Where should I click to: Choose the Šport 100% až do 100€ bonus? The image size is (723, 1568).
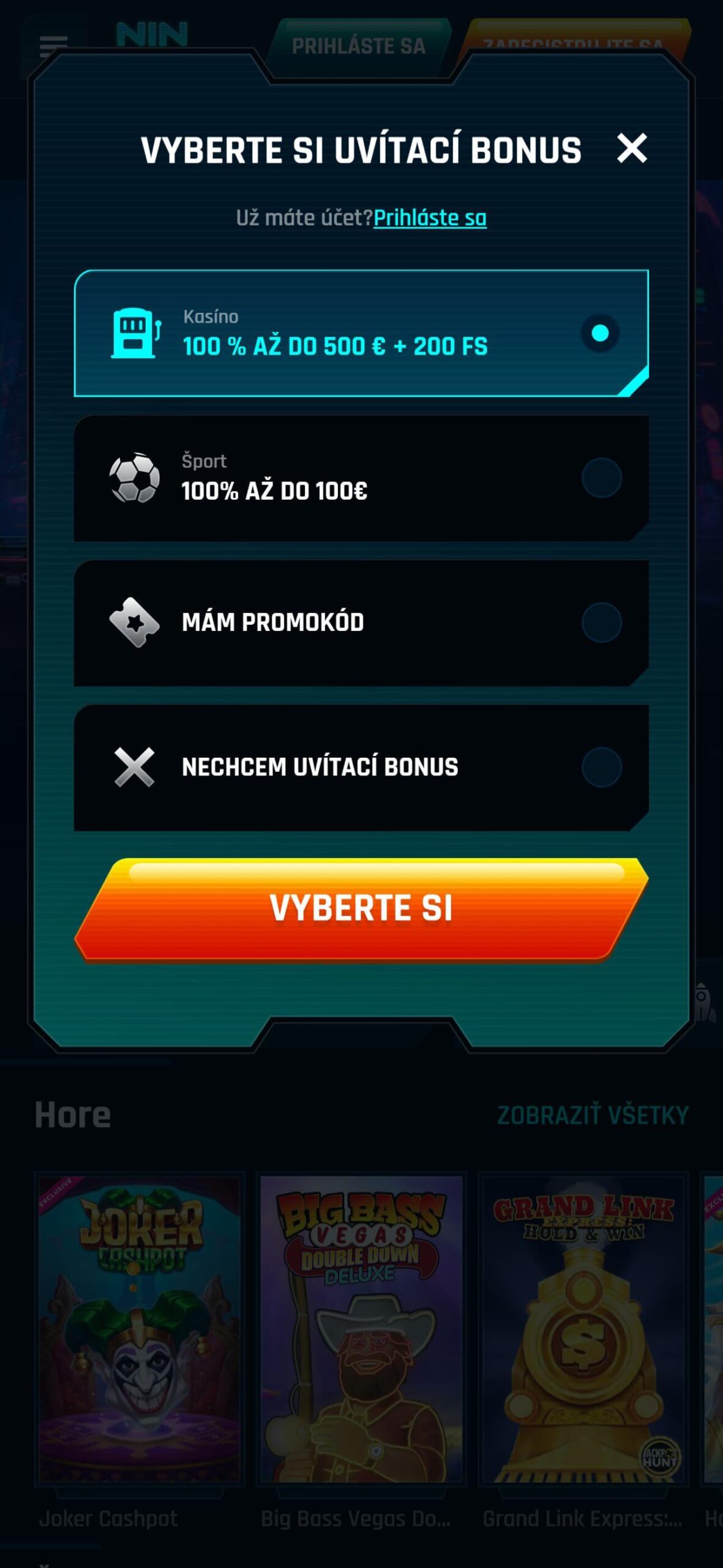pos(361,478)
